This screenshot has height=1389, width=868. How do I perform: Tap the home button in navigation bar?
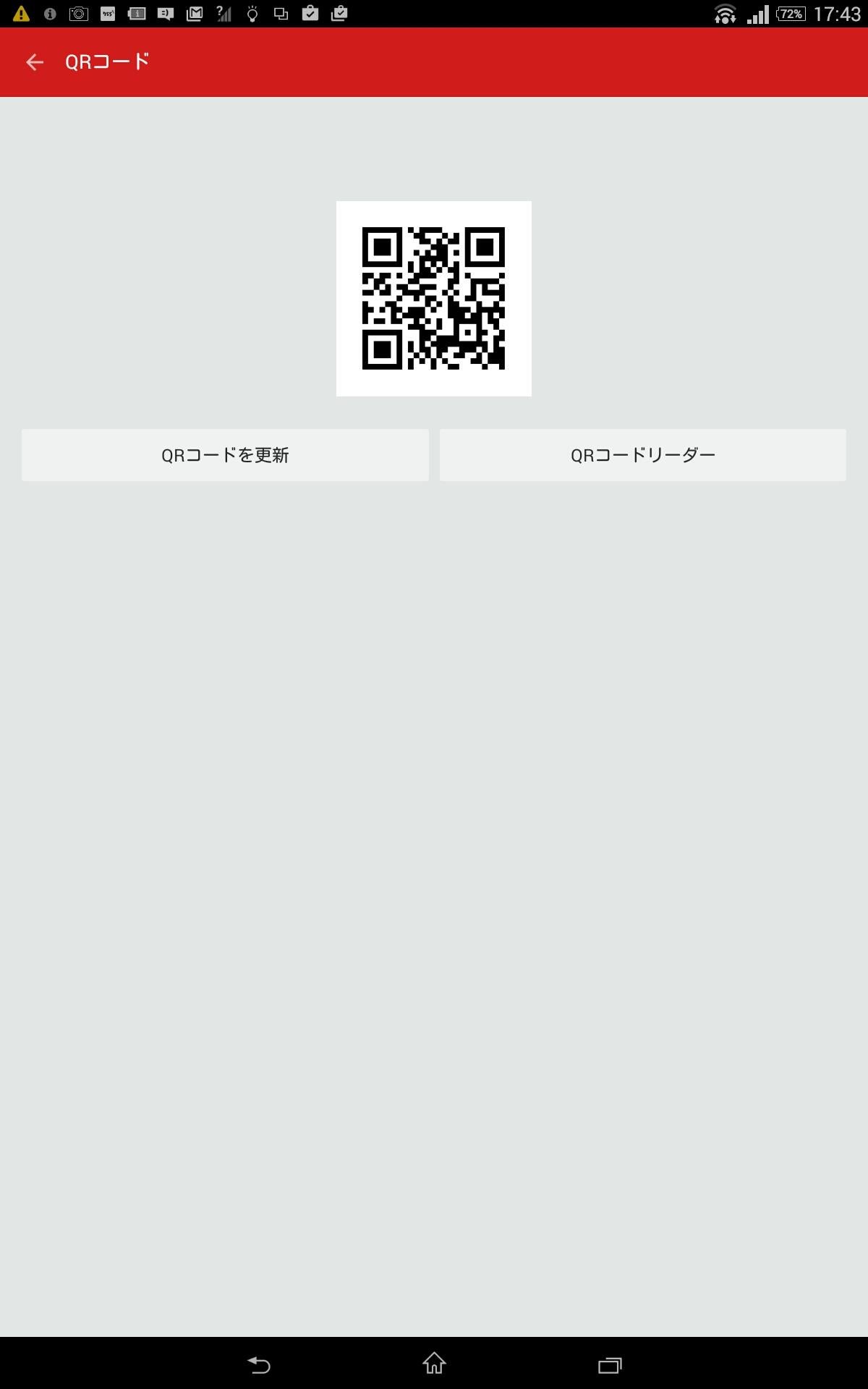click(433, 1359)
